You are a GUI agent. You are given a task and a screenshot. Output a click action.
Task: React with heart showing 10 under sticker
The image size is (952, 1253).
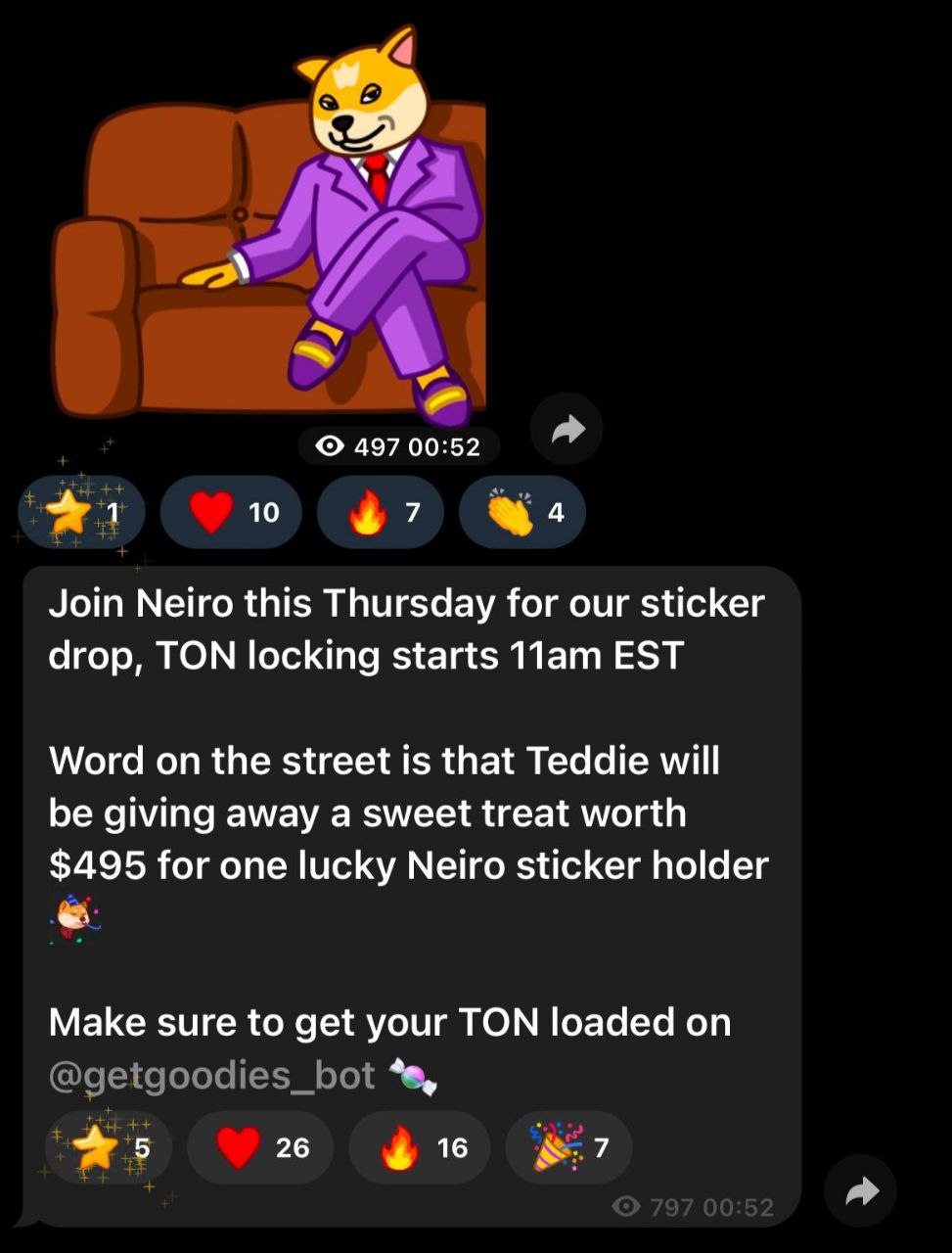231,512
